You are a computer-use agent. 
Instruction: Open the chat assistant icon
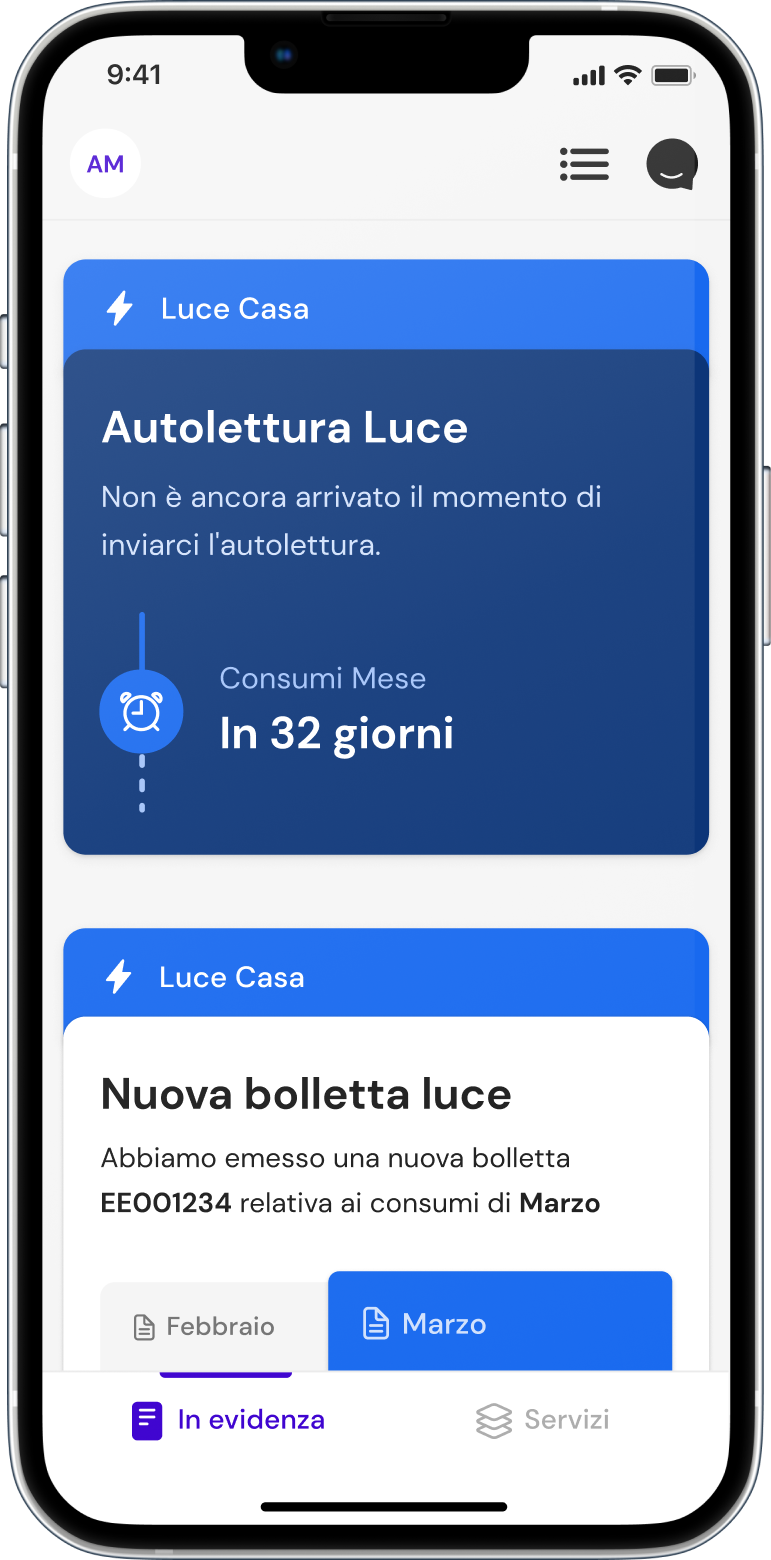click(671, 164)
